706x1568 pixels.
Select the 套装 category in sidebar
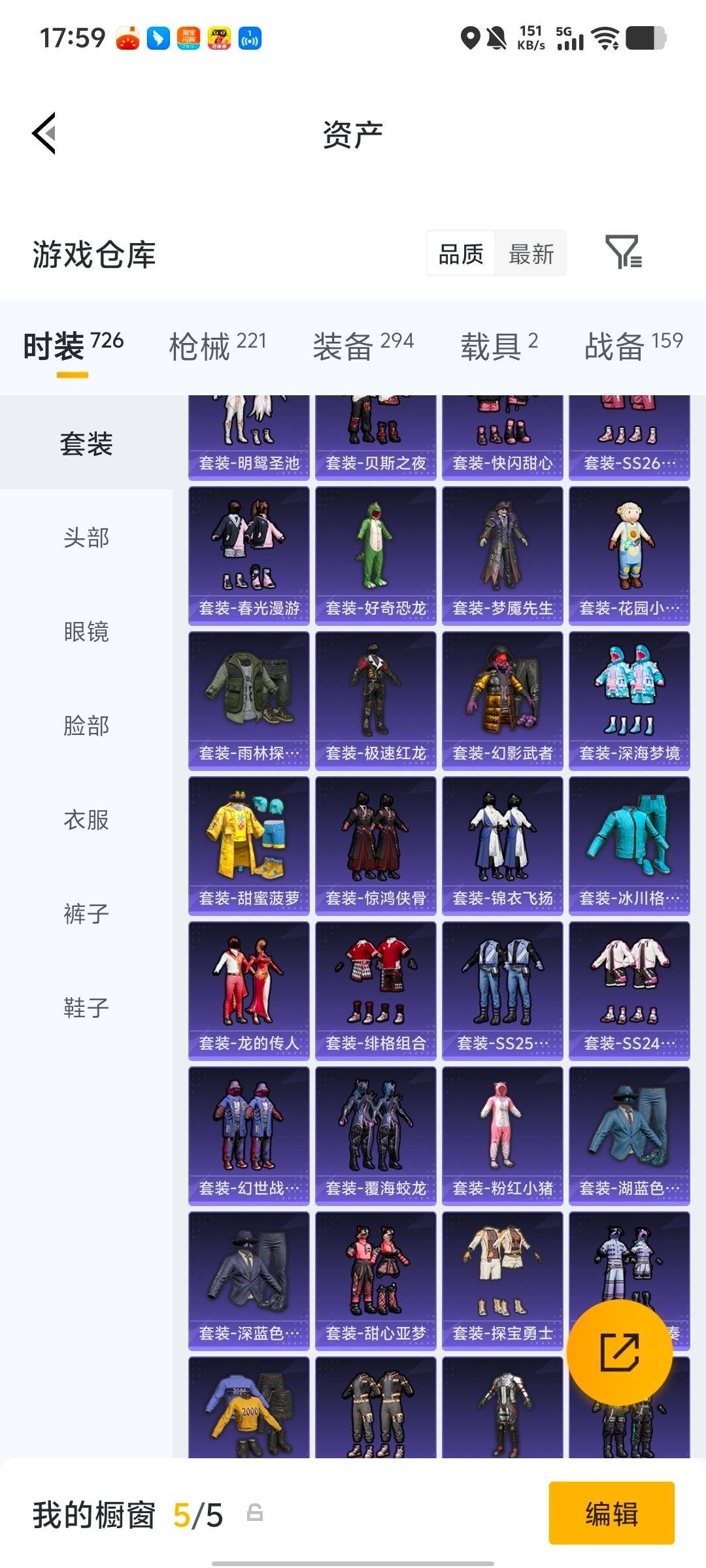(x=86, y=442)
